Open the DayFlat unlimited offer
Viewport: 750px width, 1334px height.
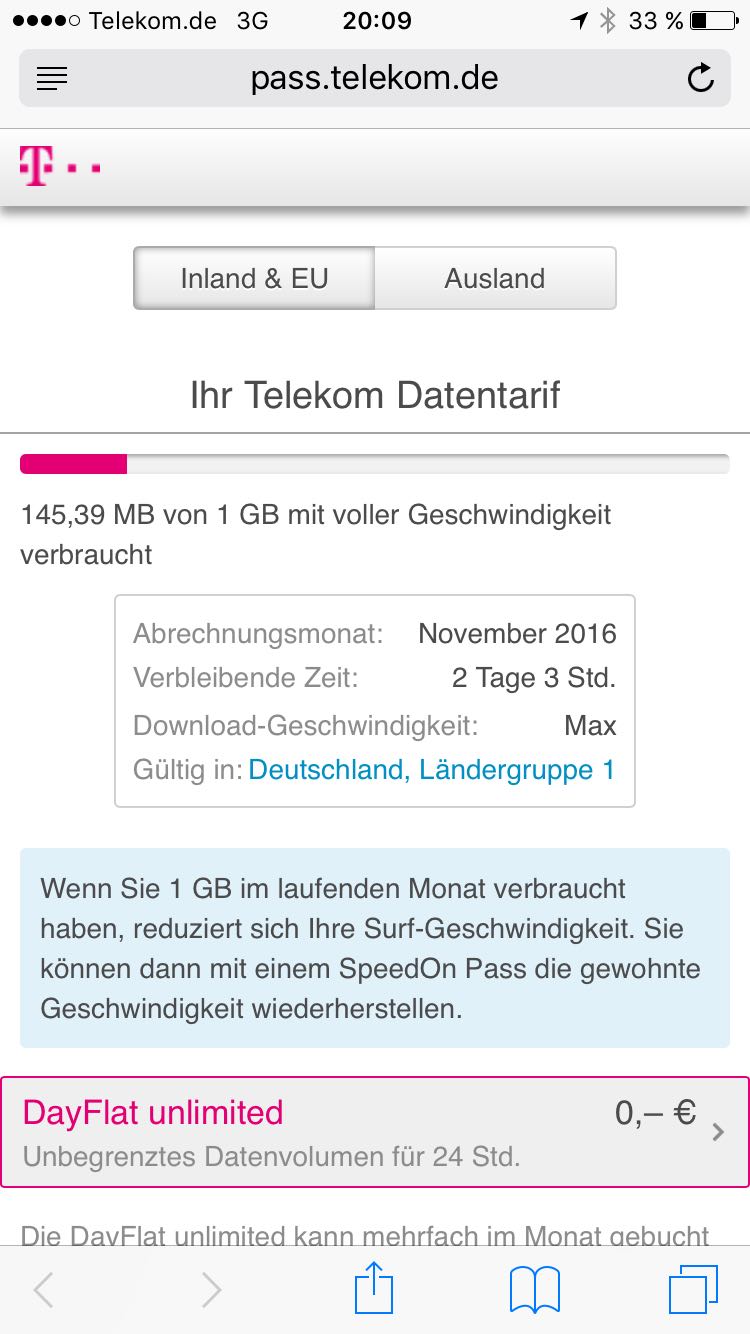[x=375, y=1132]
